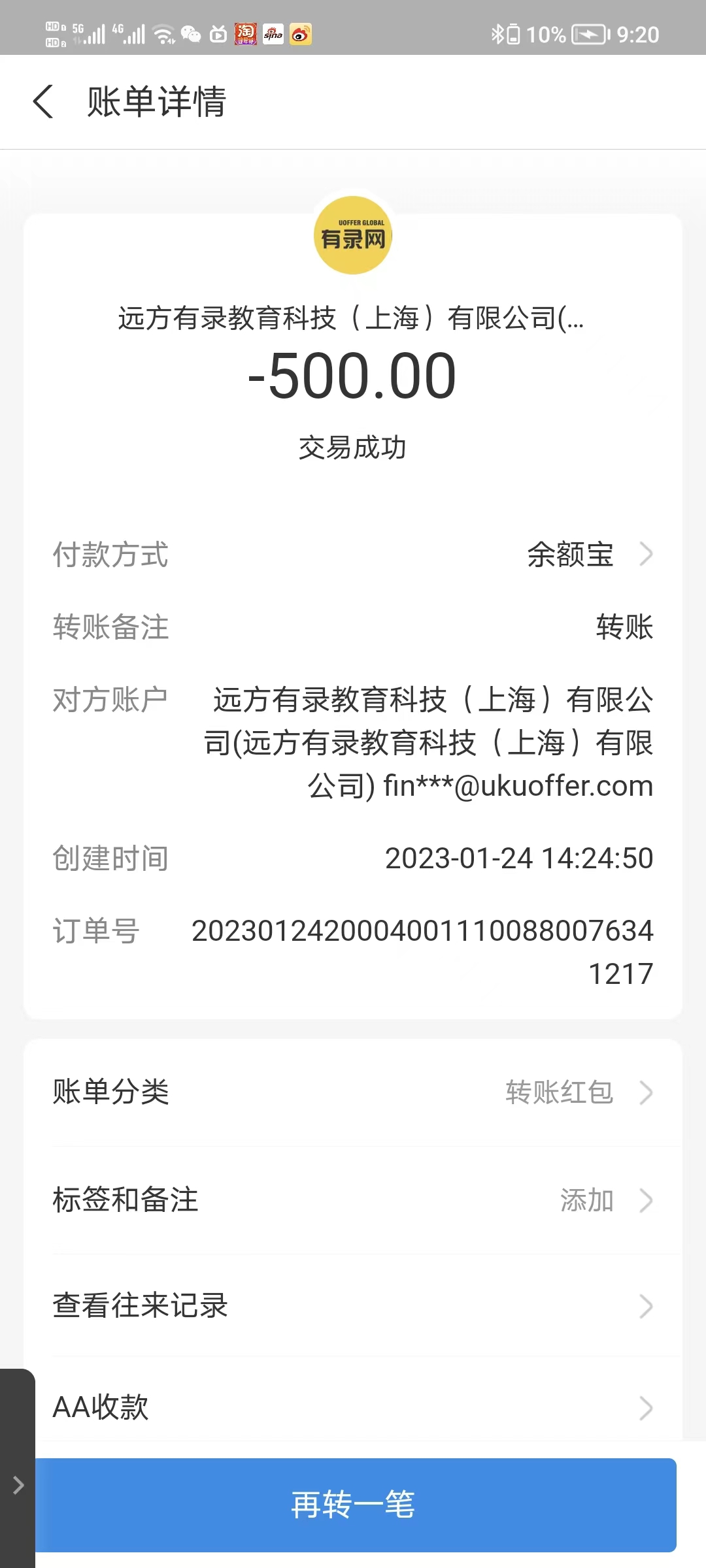The image size is (706, 1568).
Task: Open 付款方式 余额宝 details
Action: coord(588,555)
